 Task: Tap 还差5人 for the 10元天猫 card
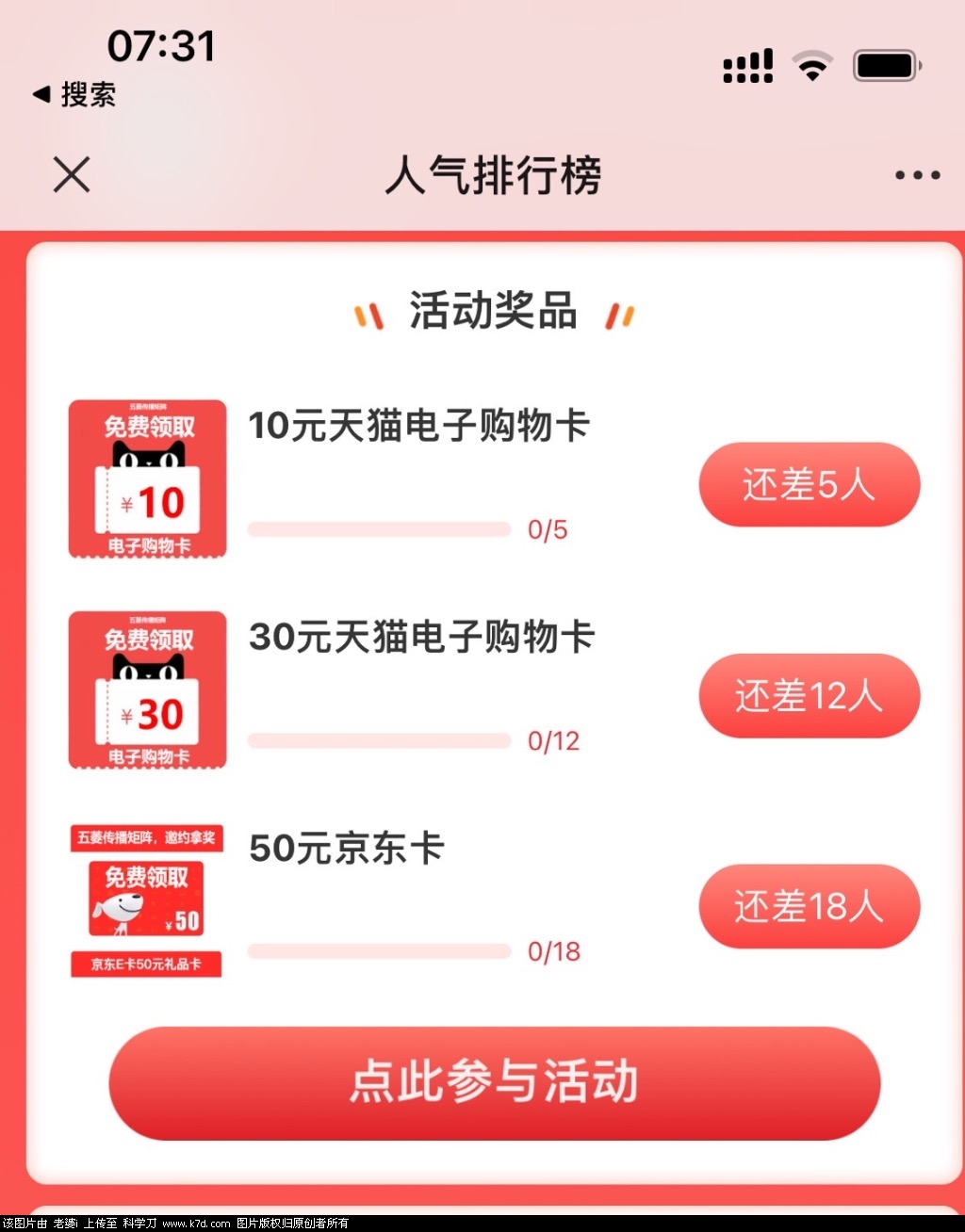(x=809, y=485)
